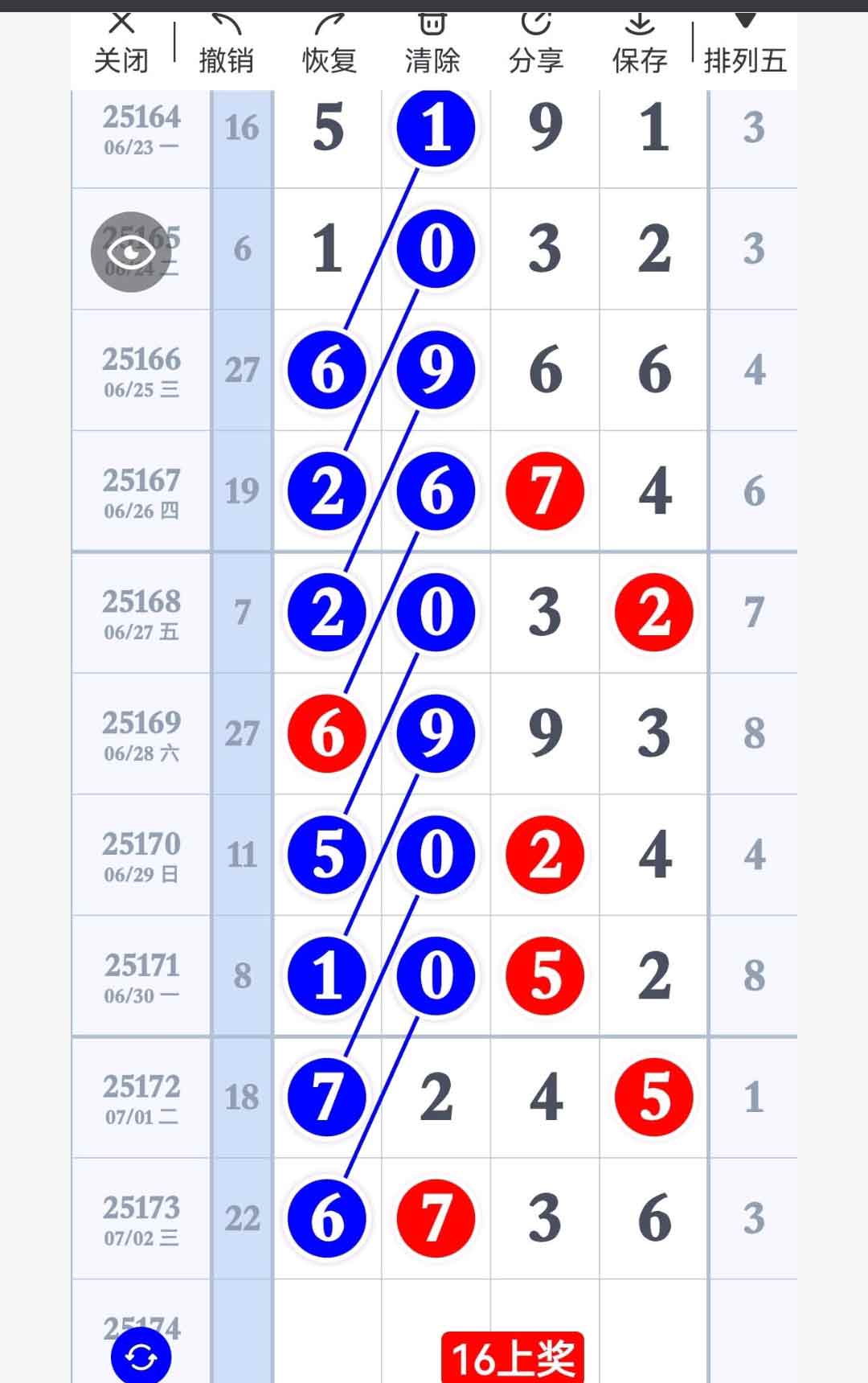Toggle the eye visibility button
The height and width of the screenshot is (1383, 868).
point(131,252)
